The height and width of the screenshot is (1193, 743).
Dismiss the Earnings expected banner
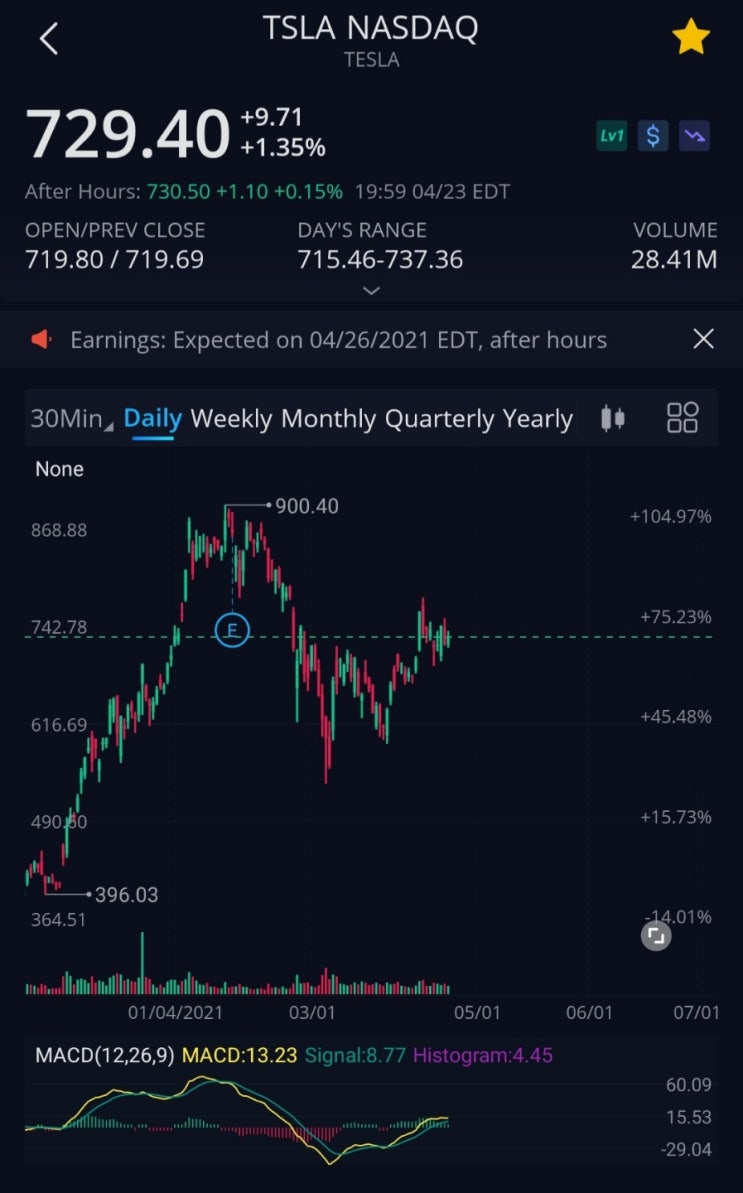[703, 339]
